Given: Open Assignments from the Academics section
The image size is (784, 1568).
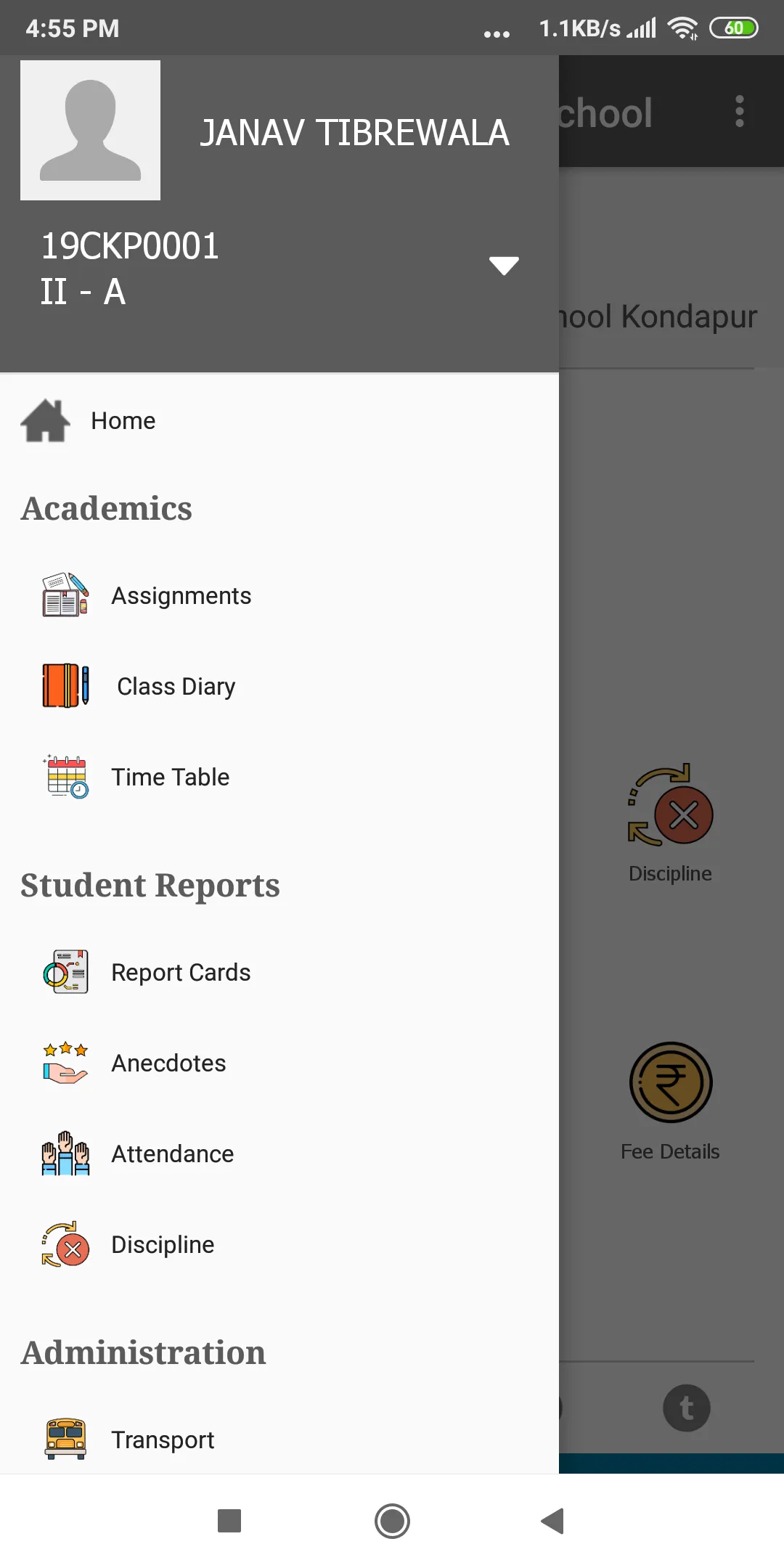Looking at the screenshot, I should pyautogui.click(x=180, y=595).
